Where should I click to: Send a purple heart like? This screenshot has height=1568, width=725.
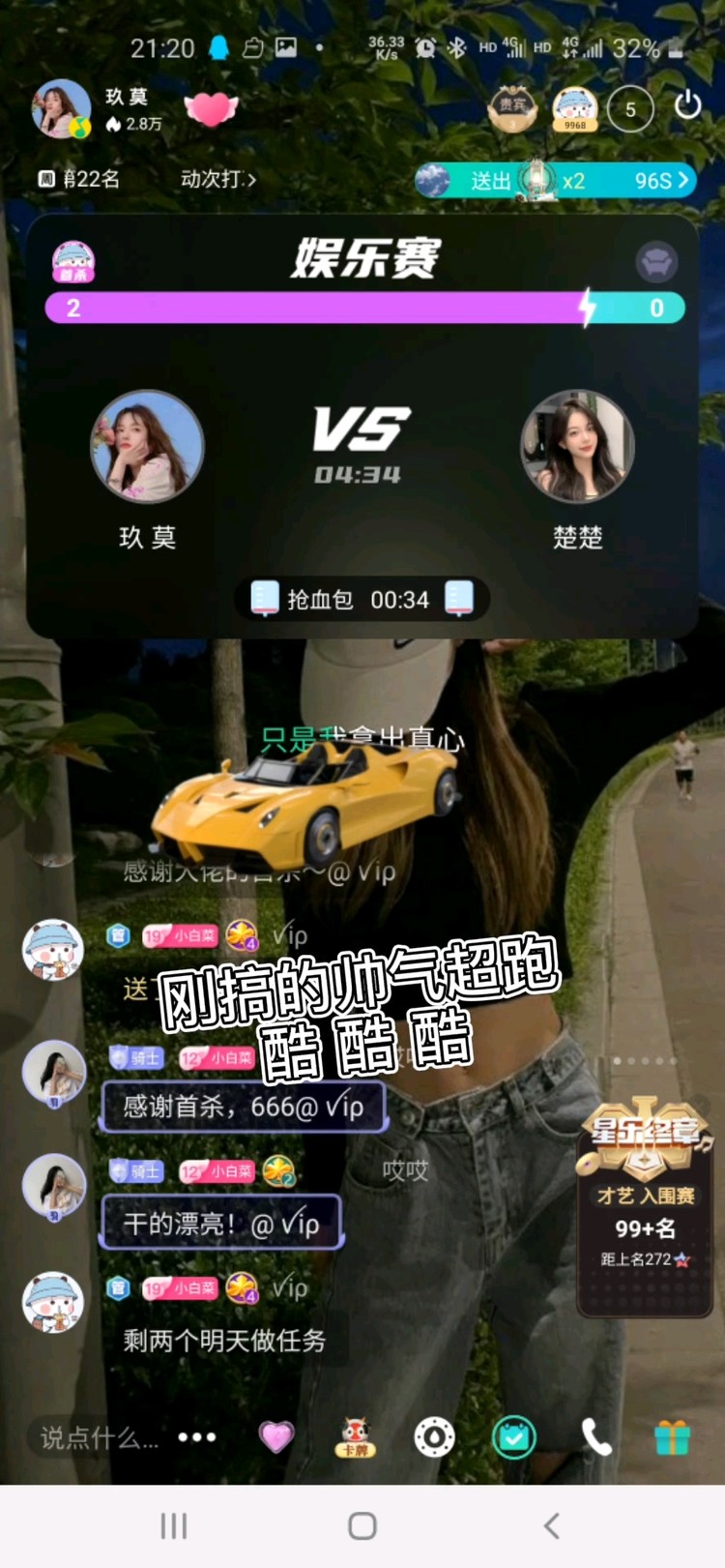click(276, 1437)
